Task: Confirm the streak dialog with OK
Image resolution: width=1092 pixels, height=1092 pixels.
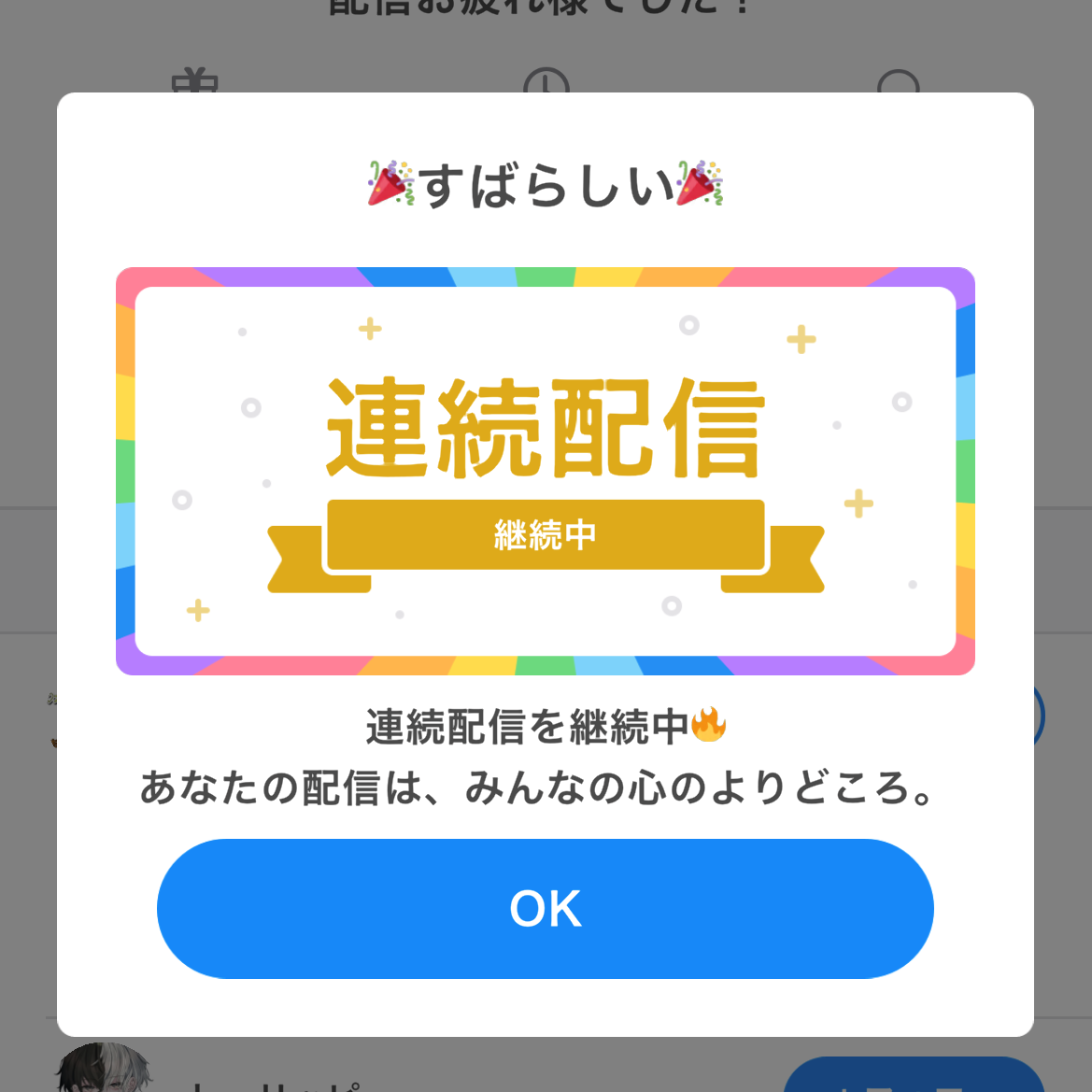Action: tap(545, 908)
